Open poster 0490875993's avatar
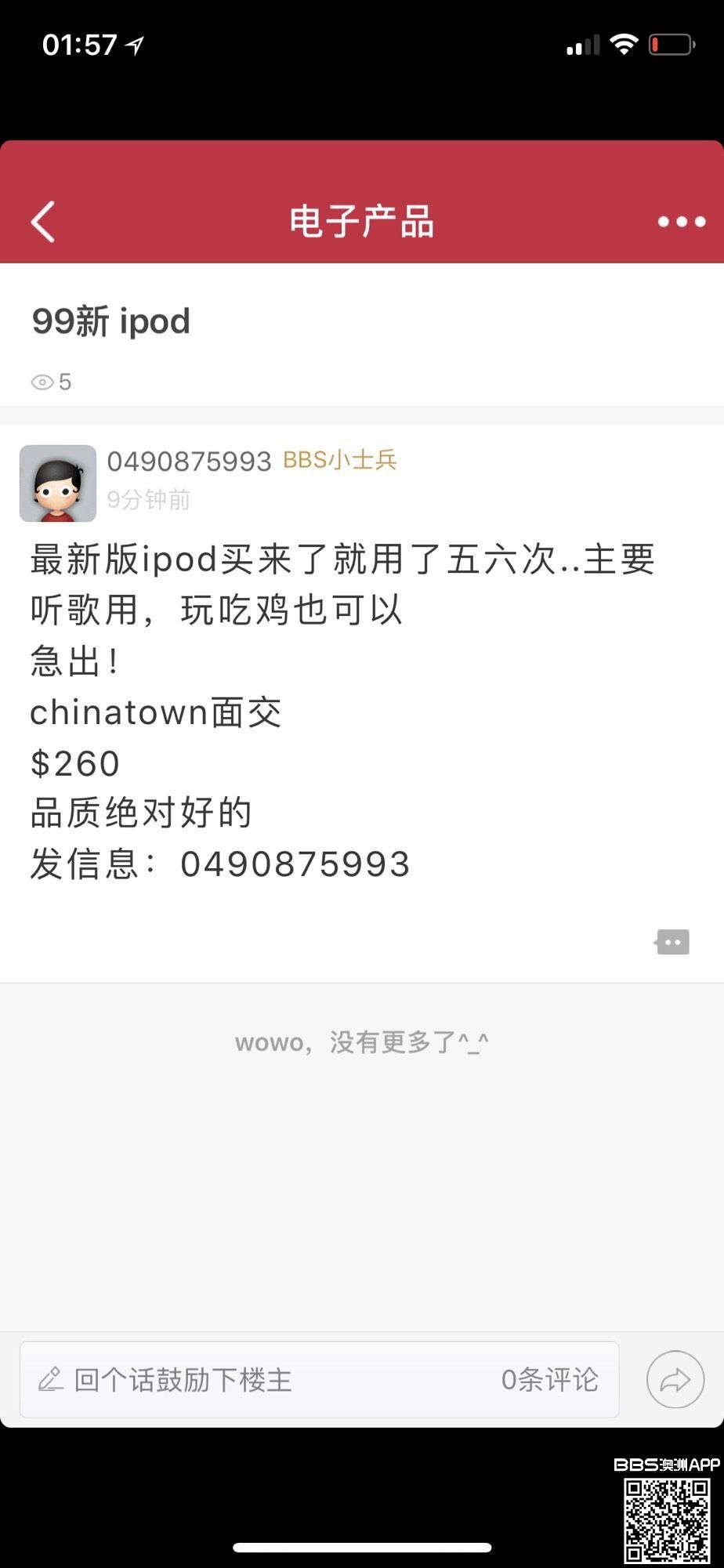The width and height of the screenshot is (724, 1568). (58, 483)
